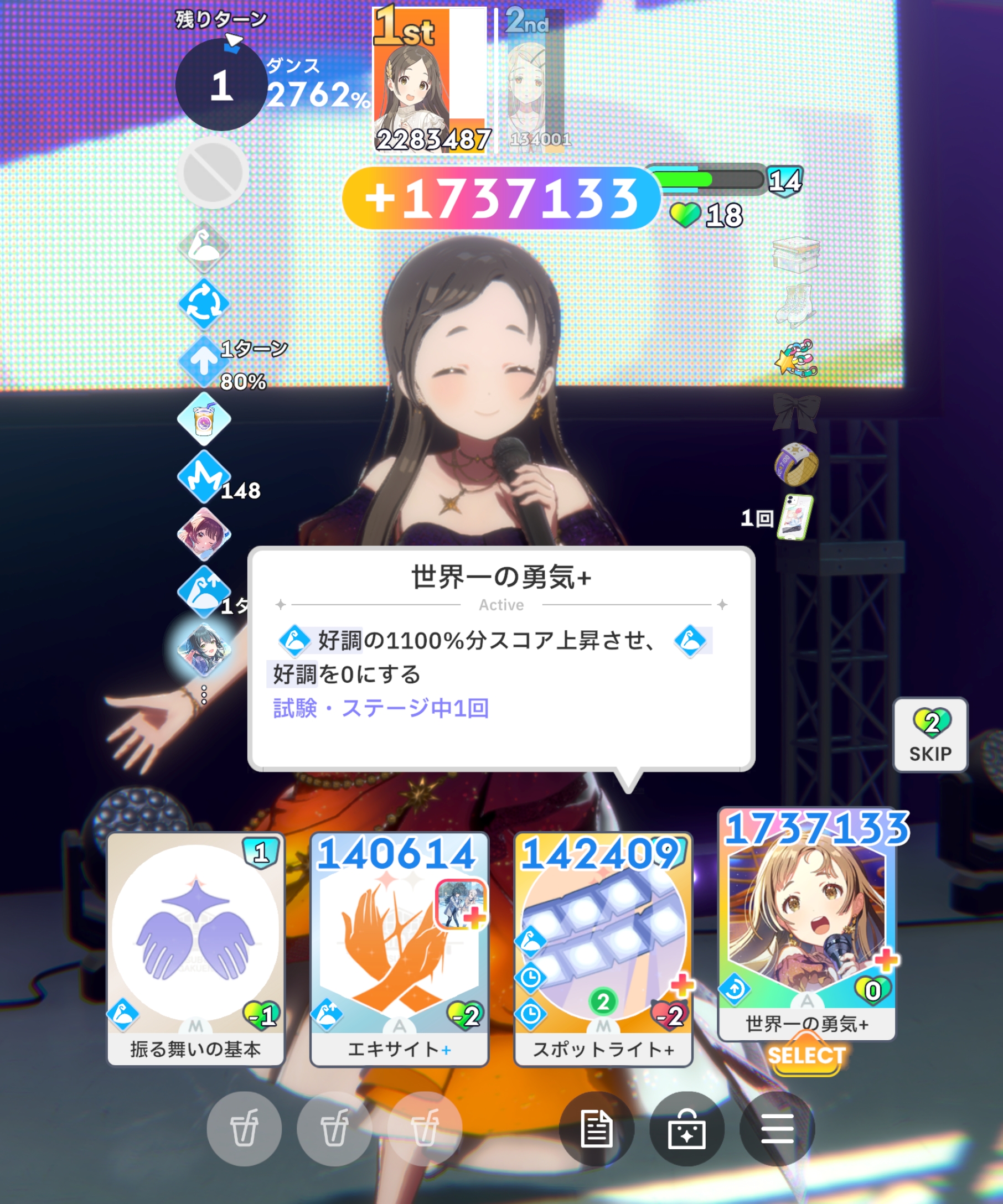1003x1204 pixels.
Task: Inspect the phone item with 1回 remaining
Action: (x=795, y=517)
